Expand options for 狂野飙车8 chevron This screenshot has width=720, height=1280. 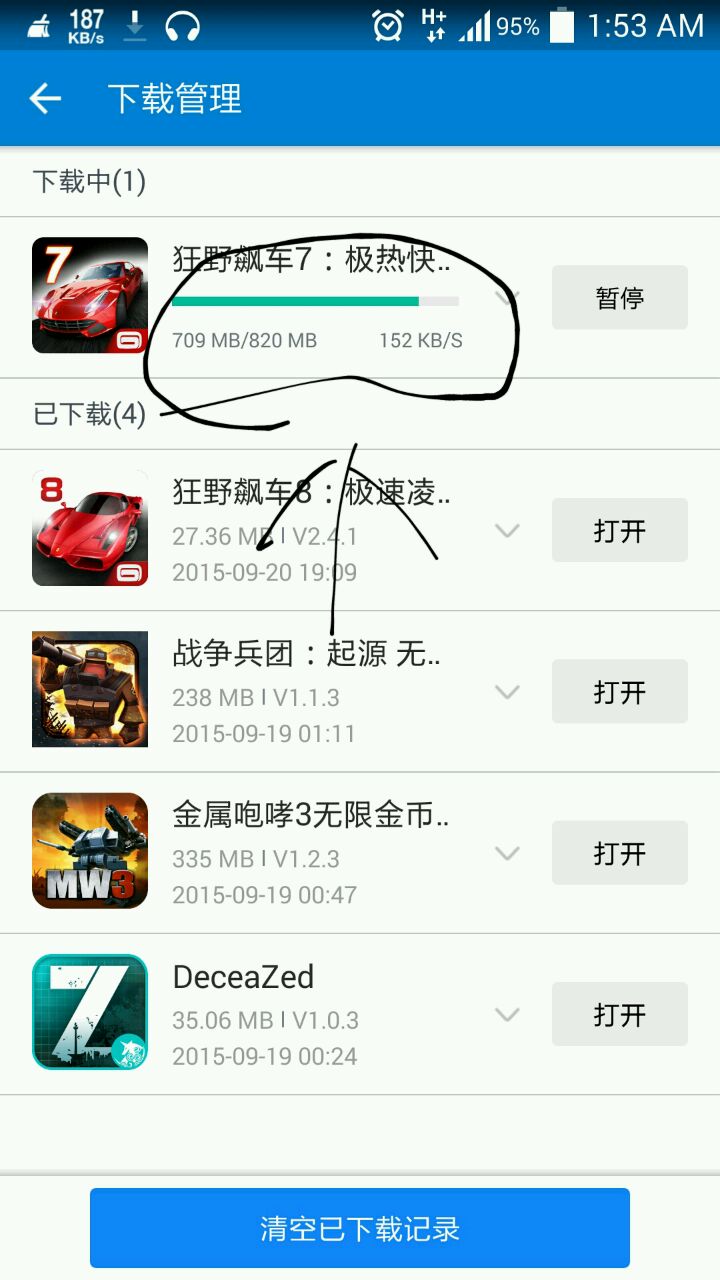508,531
